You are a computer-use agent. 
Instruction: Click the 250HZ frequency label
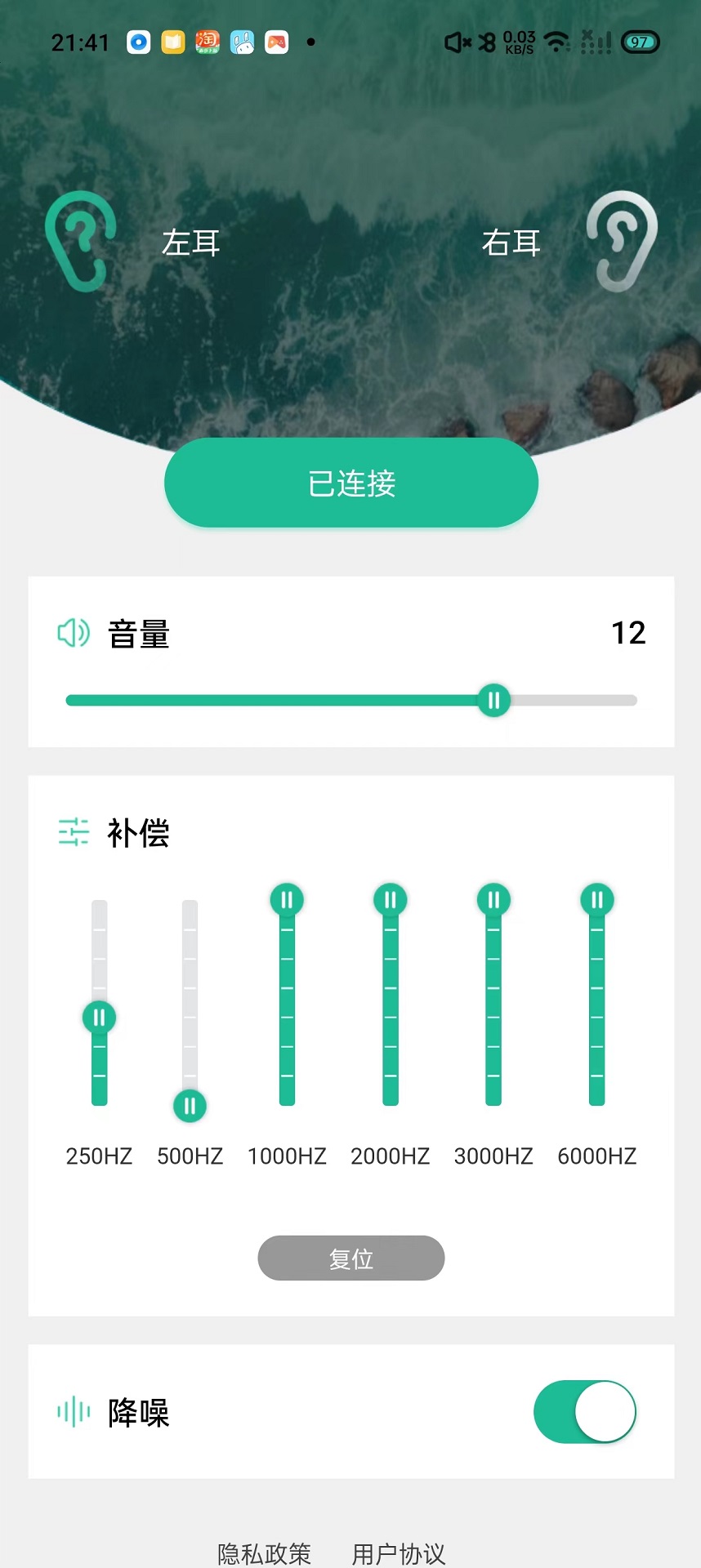pyautogui.click(x=98, y=1156)
